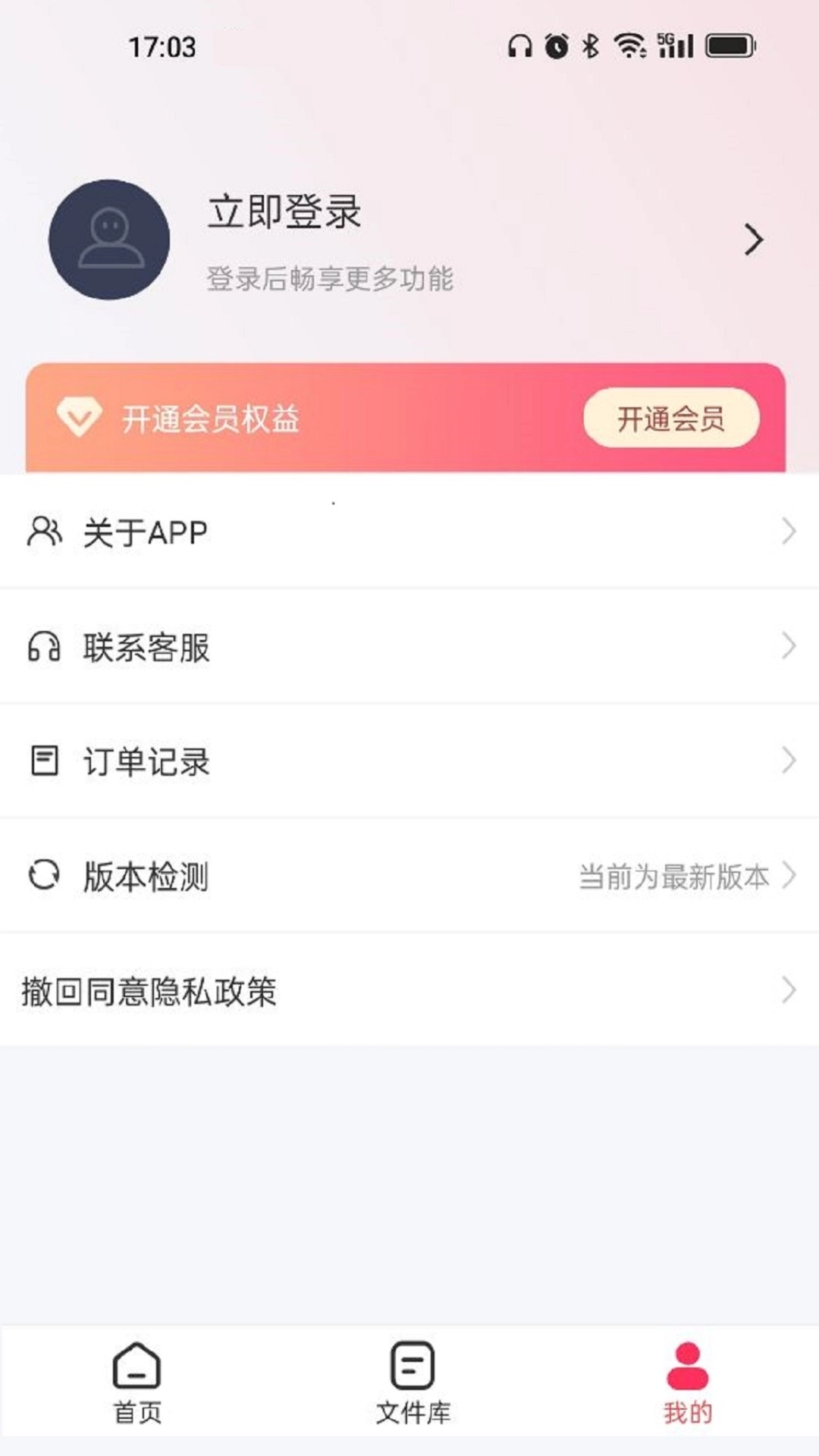
Task: Select the 首页 home icon
Action: [x=135, y=1365]
